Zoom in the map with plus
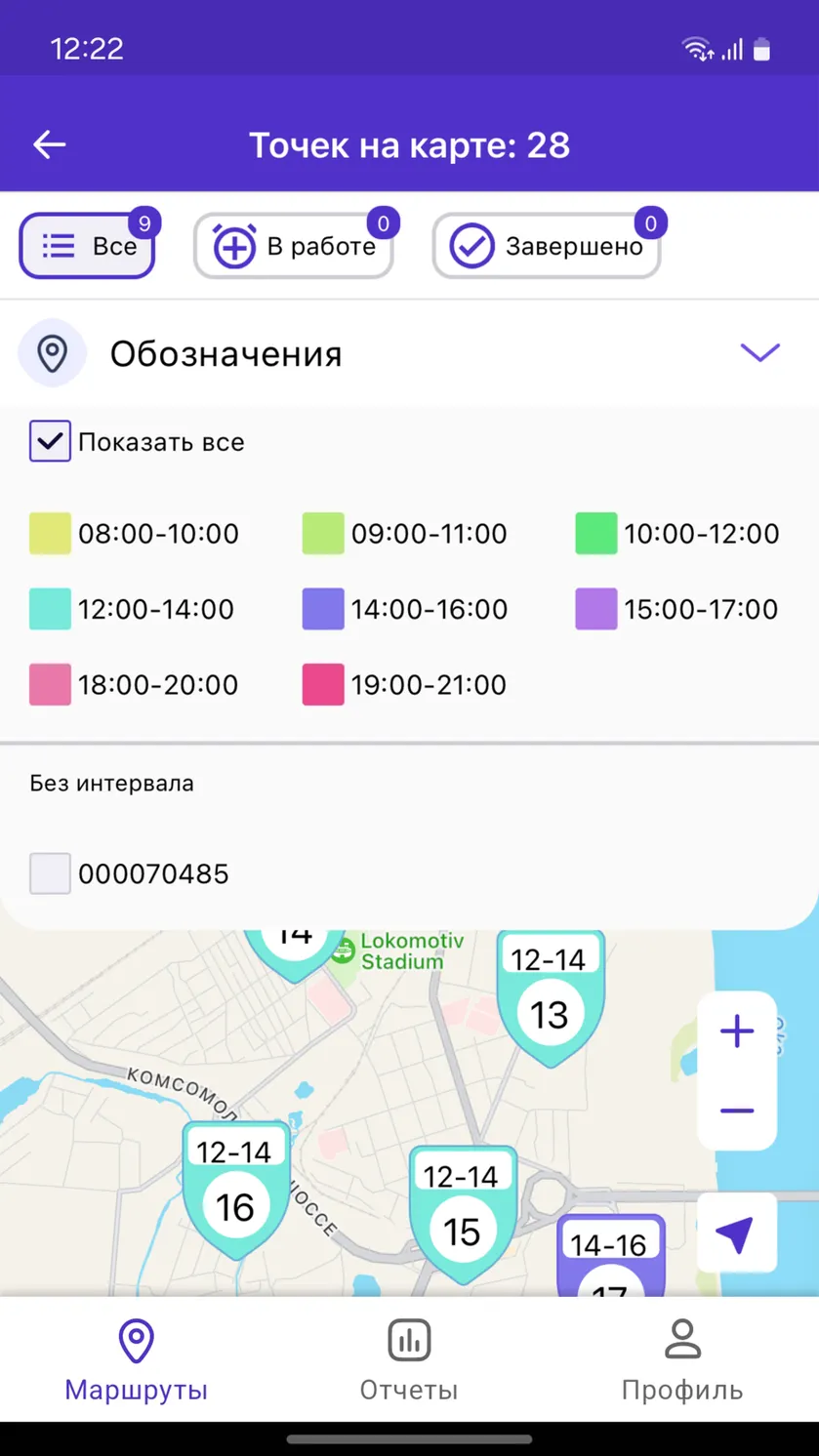 [737, 1031]
